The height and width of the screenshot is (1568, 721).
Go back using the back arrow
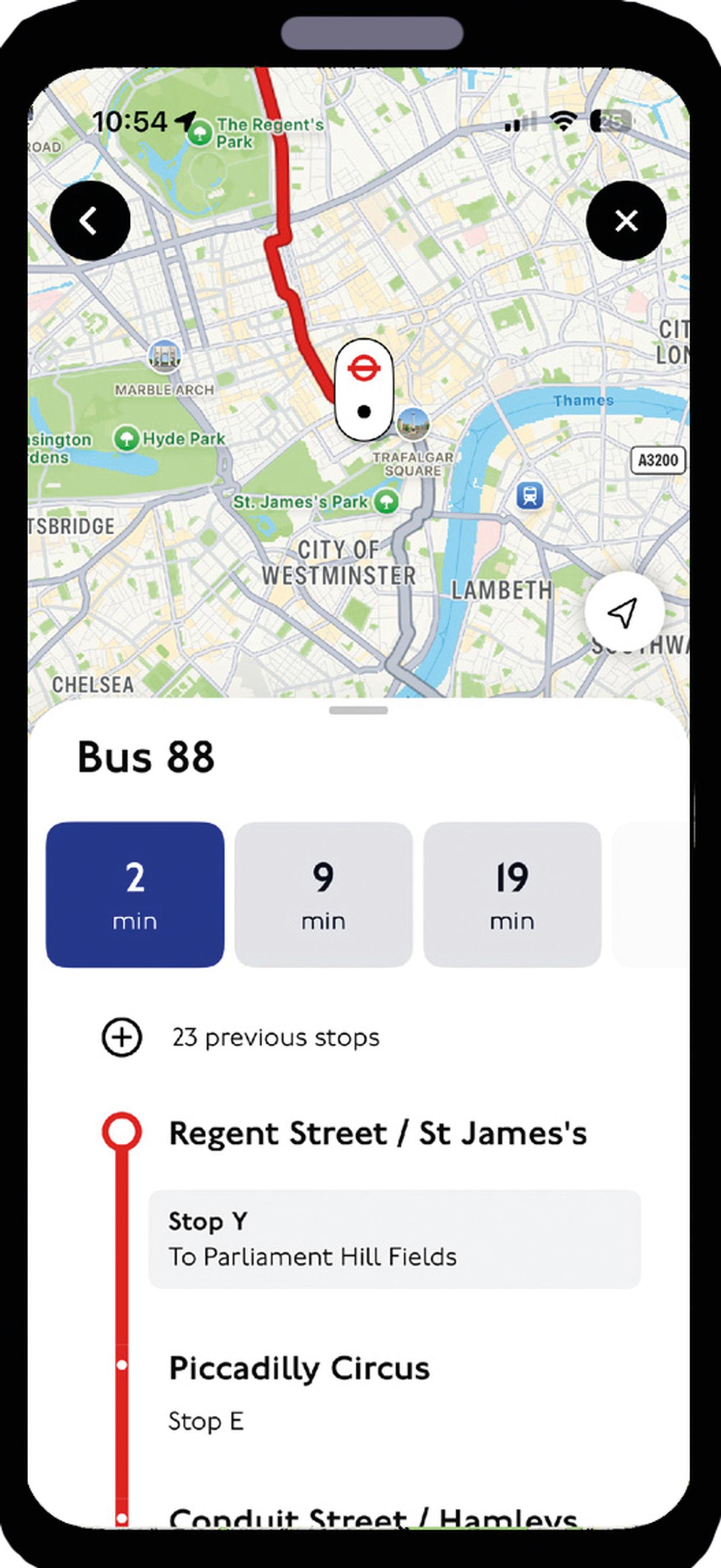tap(90, 221)
